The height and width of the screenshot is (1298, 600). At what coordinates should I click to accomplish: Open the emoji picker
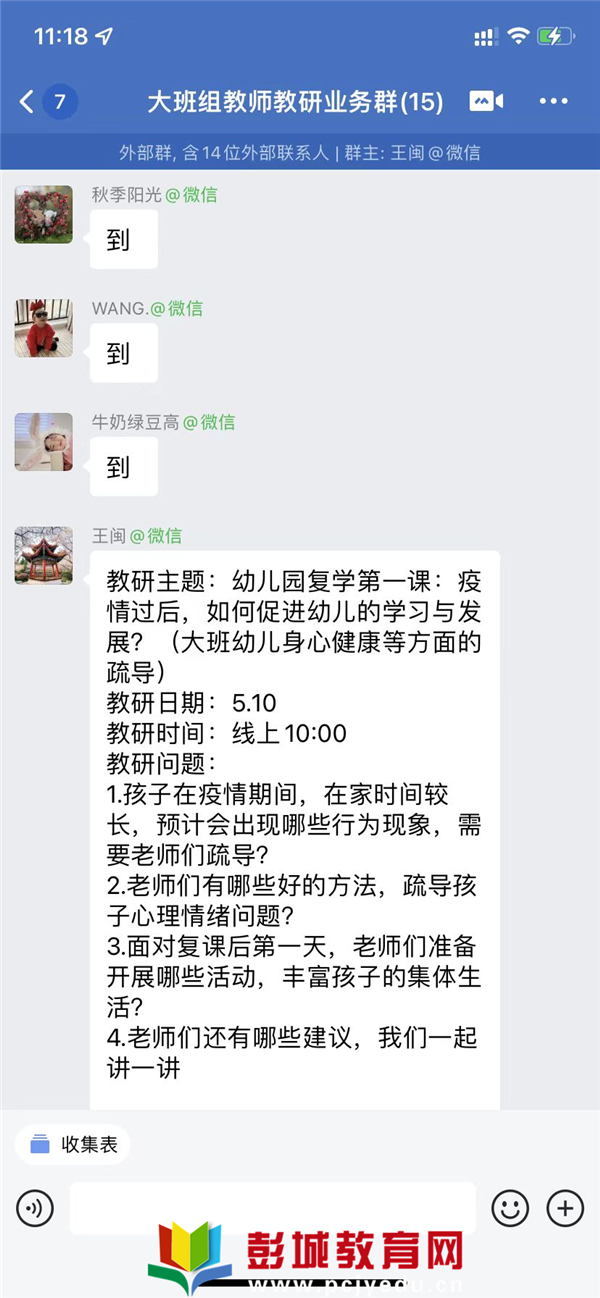coord(510,1209)
